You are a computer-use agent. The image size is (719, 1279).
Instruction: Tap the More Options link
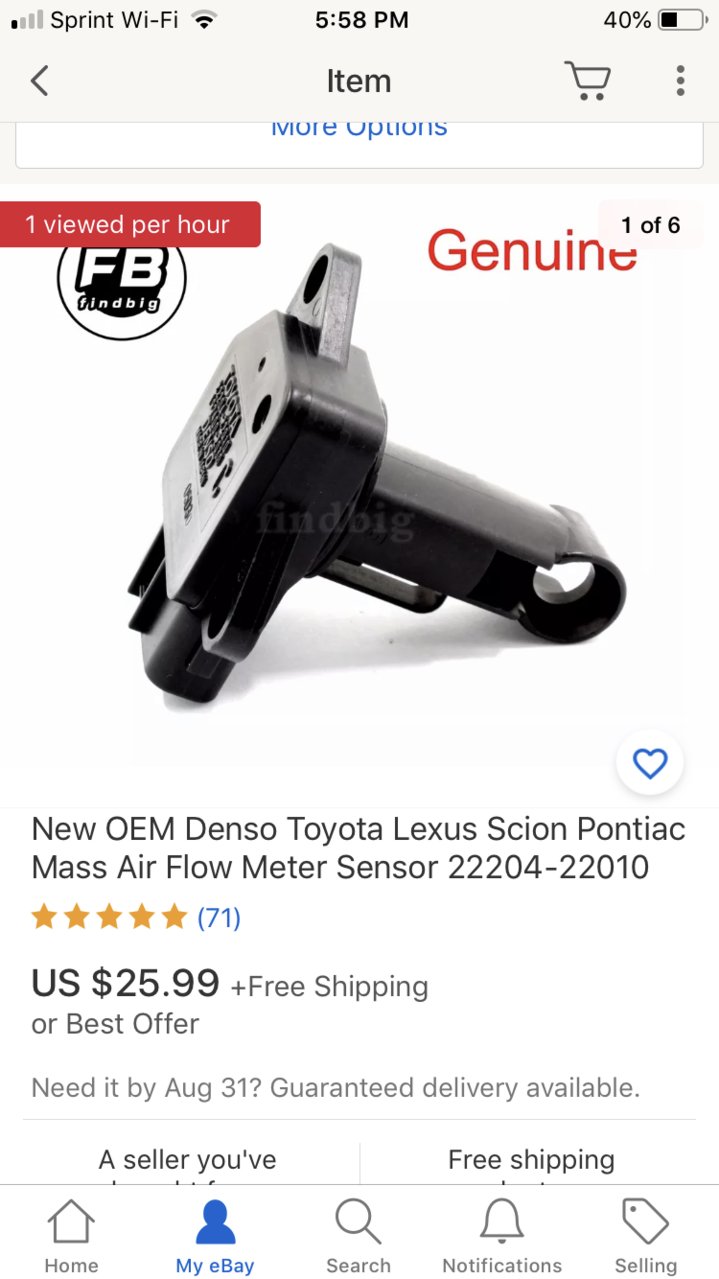359,130
